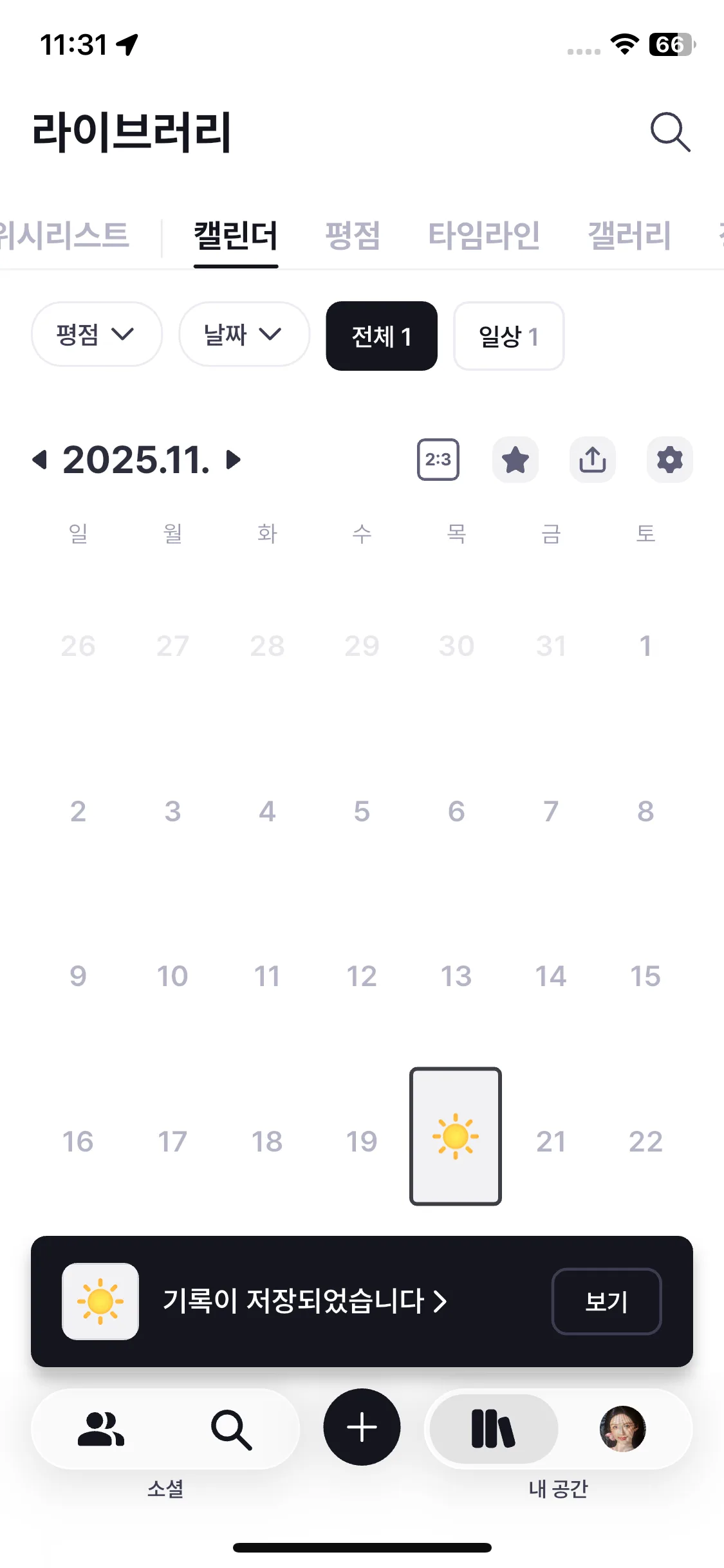Image resolution: width=724 pixels, height=1568 pixels.
Task: Switch to the 타임라인 tab
Action: pos(484,236)
